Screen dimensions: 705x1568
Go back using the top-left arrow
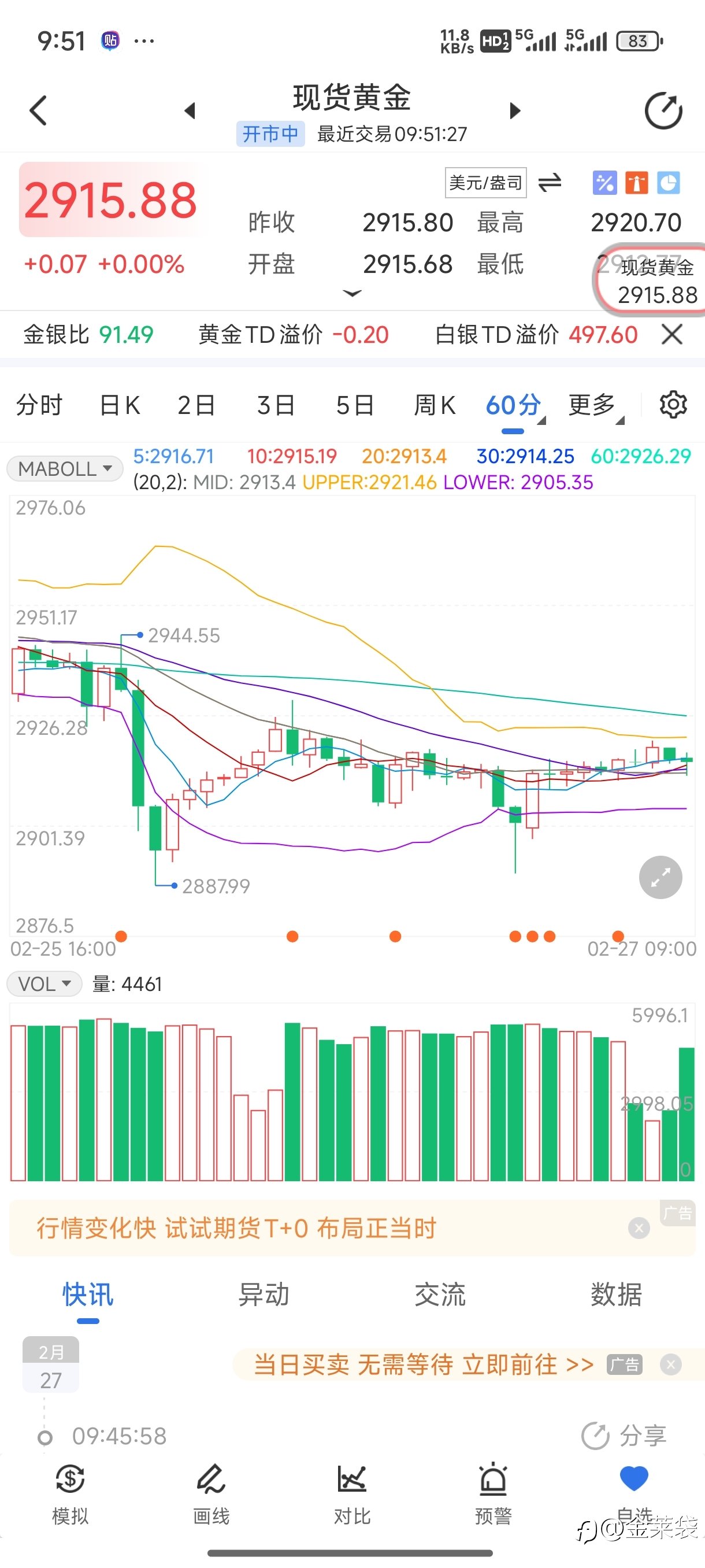click(x=38, y=111)
